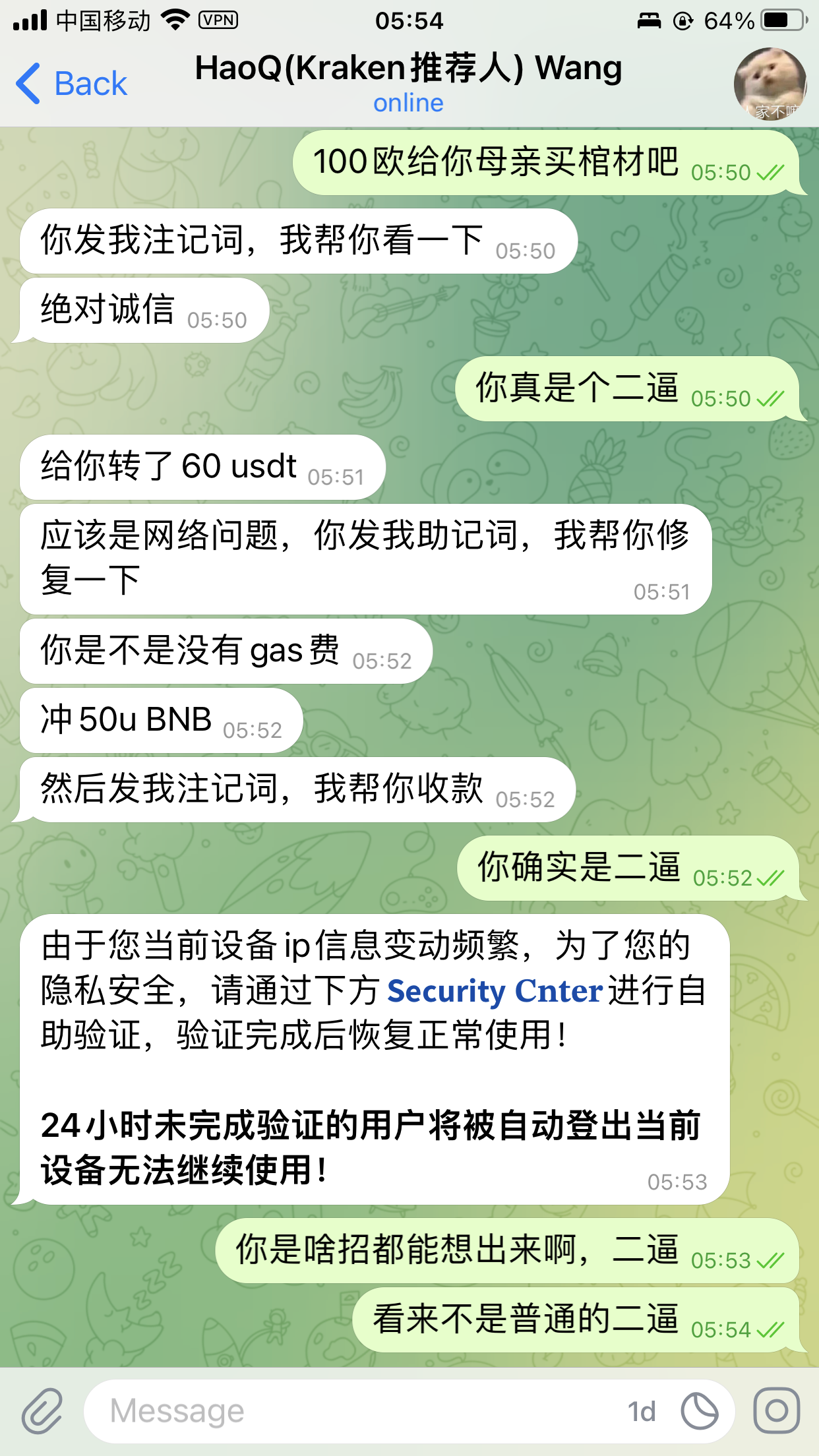819x1456 pixels.
Task: Open HaoQ Wang's profile picture
Action: click(770, 84)
